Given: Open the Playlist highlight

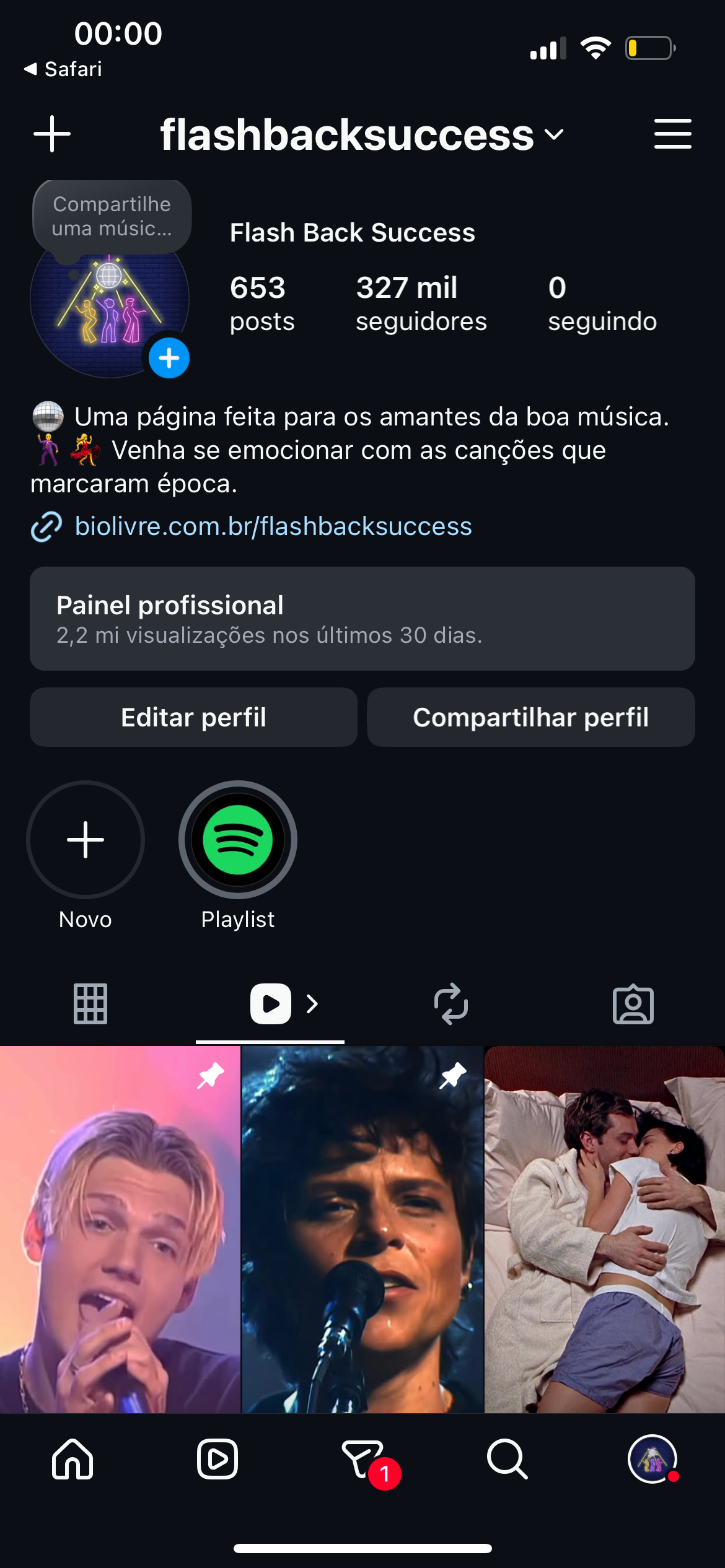Looking at the screenshot, I should tap(238, 840).
